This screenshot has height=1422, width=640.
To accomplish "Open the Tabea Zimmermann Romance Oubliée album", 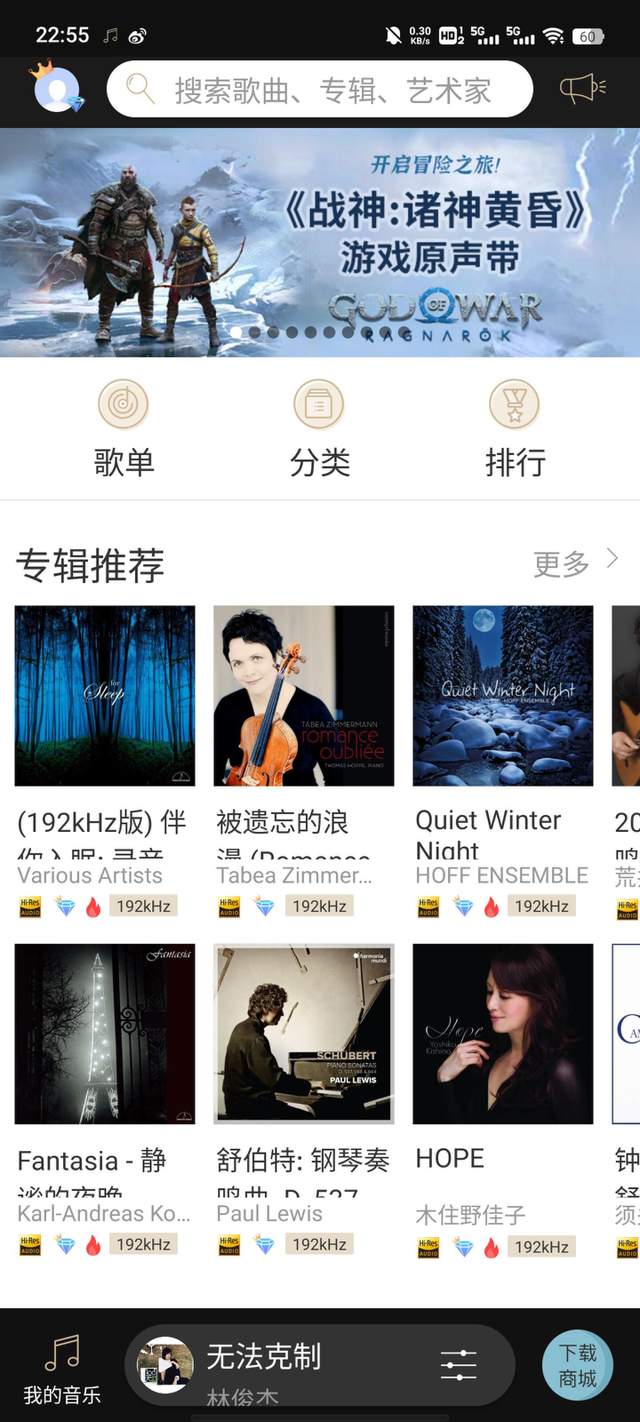I will tap(304, 696).
